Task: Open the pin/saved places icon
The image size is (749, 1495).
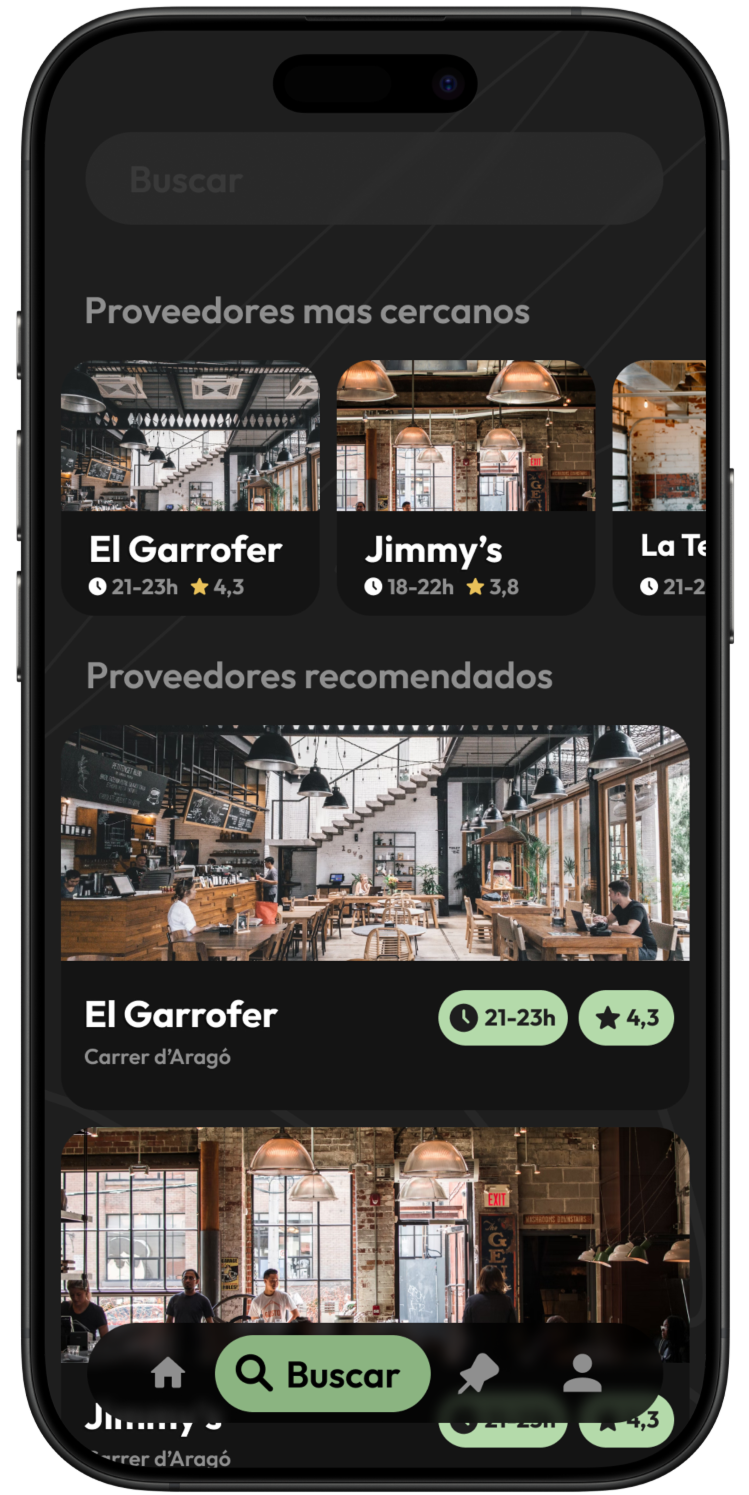Action: [x=477, y=1373]
